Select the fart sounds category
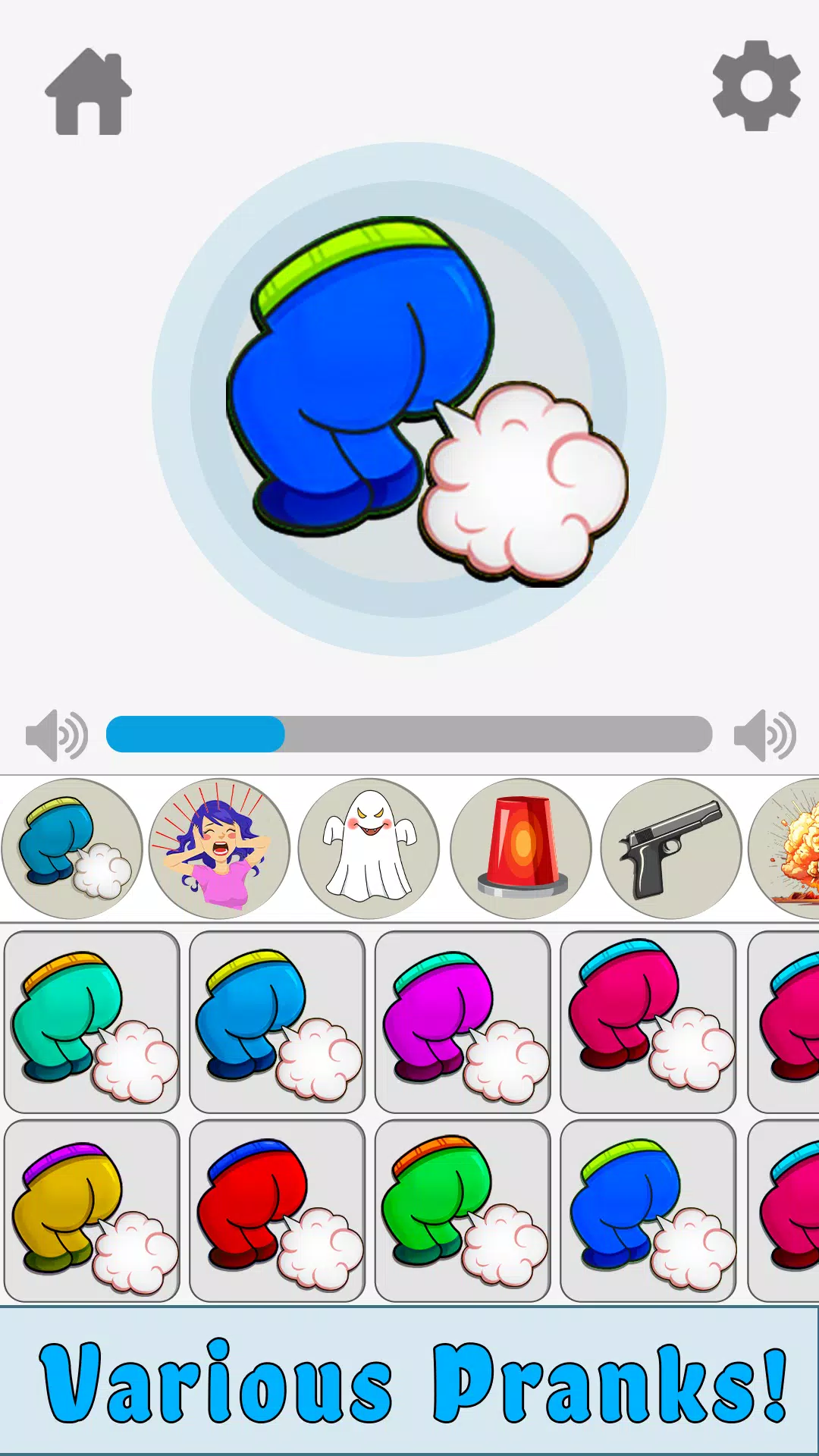819x1456 pixels. tap(72, 849)
